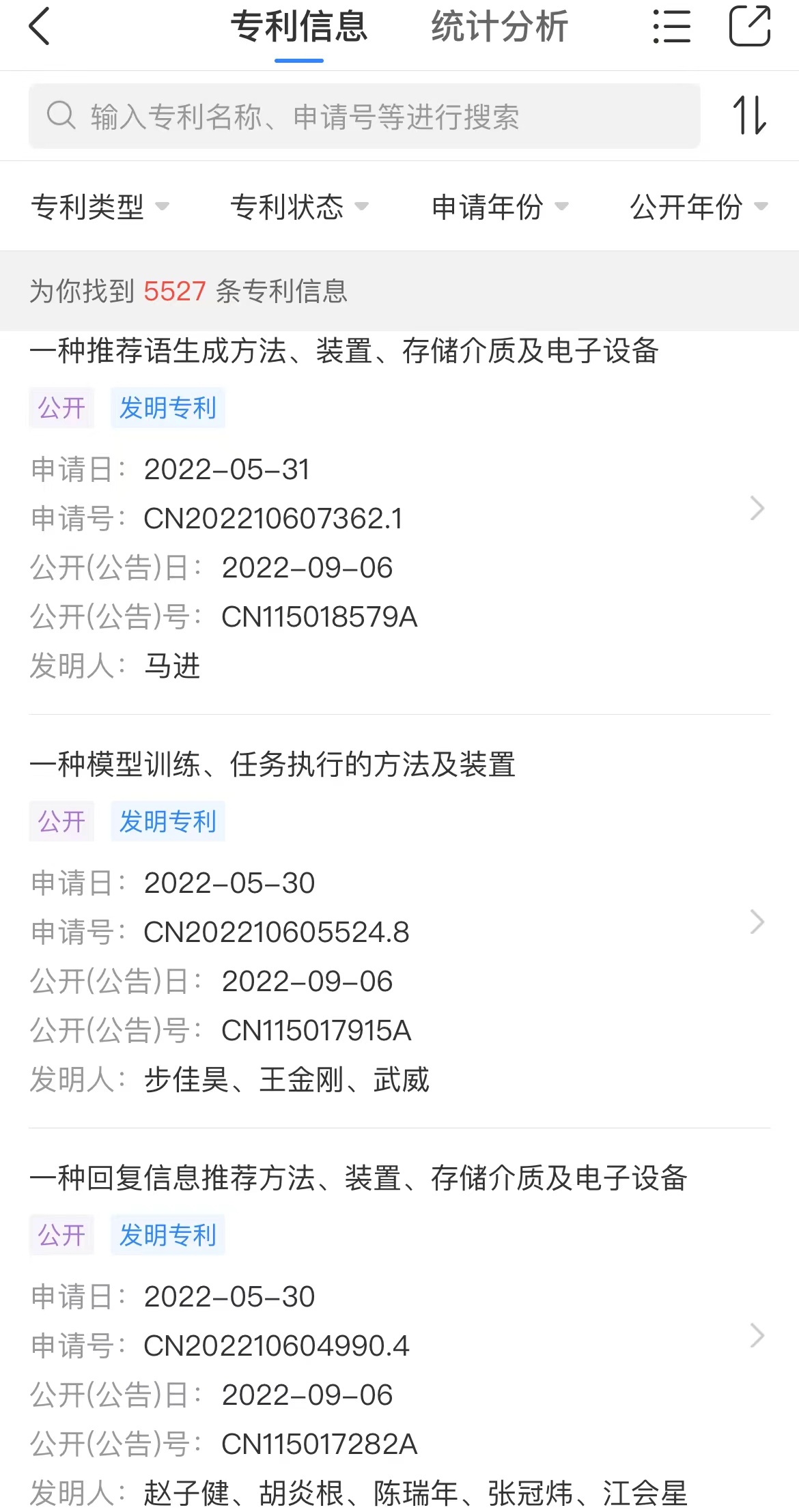The image size is (799, 1512).
Task: Go back using the back arrow
Action: click(40, 27)
